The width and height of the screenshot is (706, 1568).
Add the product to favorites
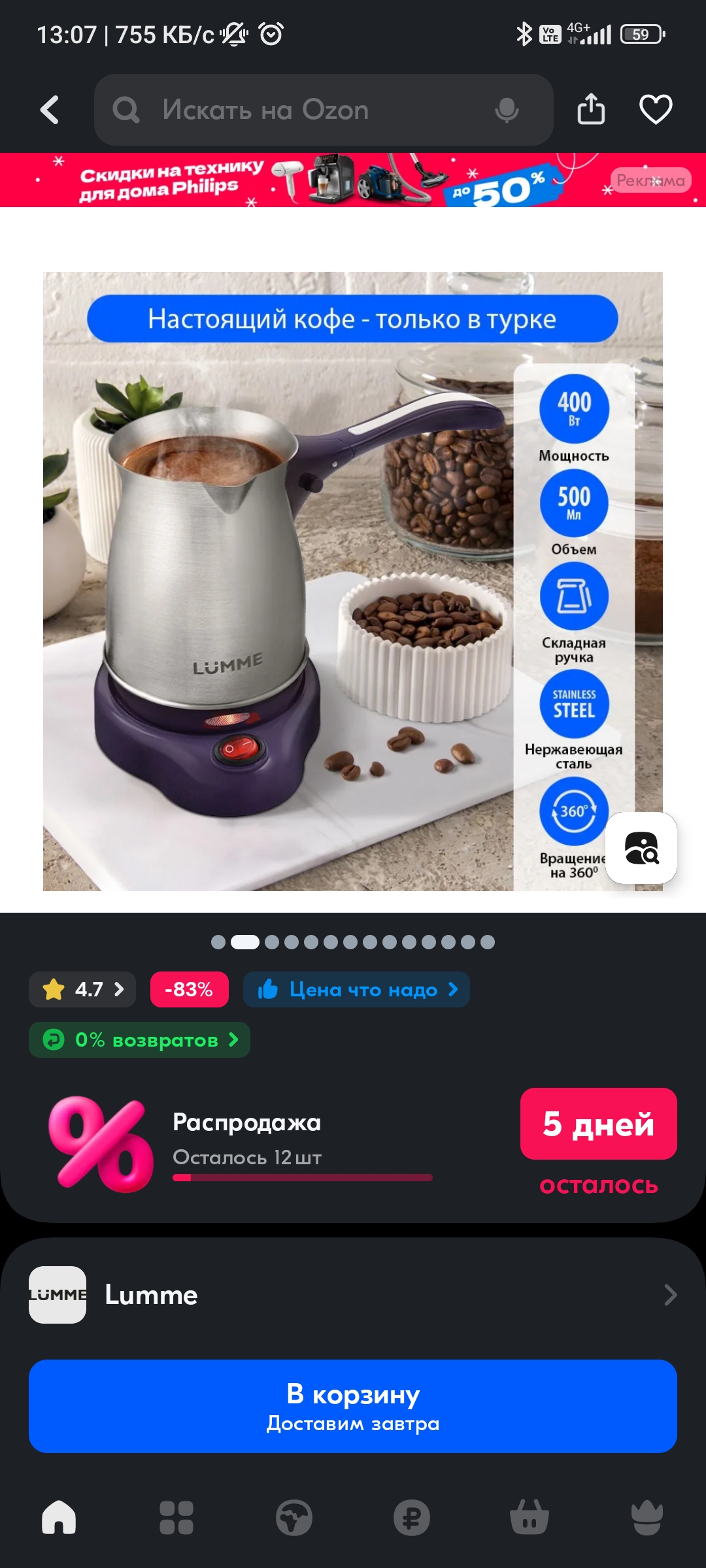click(x=656, y=109)
